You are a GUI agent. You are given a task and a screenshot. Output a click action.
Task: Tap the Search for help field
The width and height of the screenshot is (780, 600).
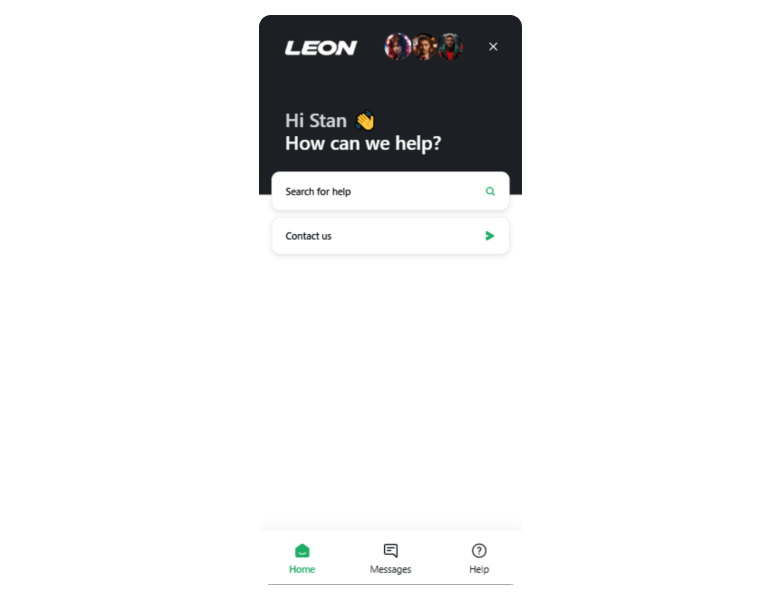pyautogui.click(x=390, y=191)
